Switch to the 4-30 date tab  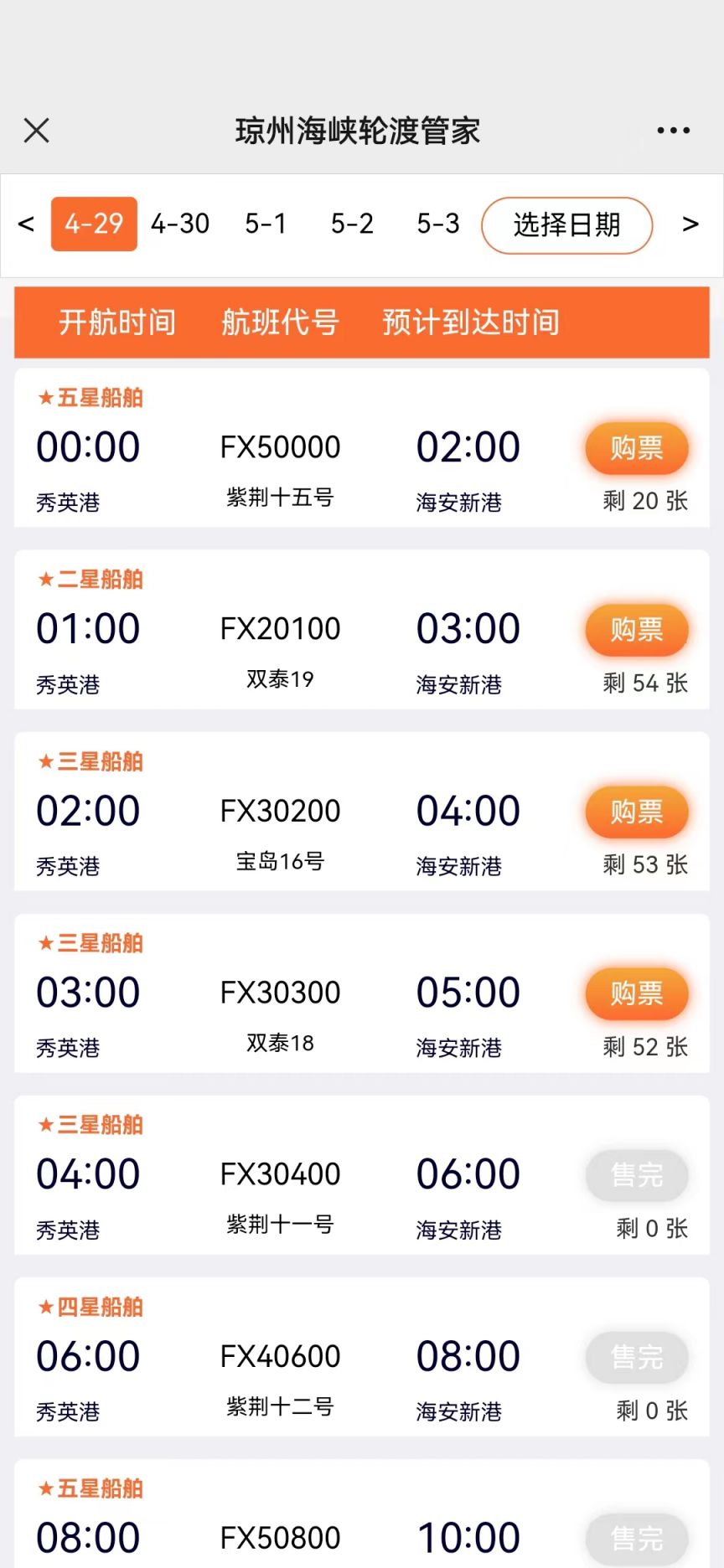point(180,224)
